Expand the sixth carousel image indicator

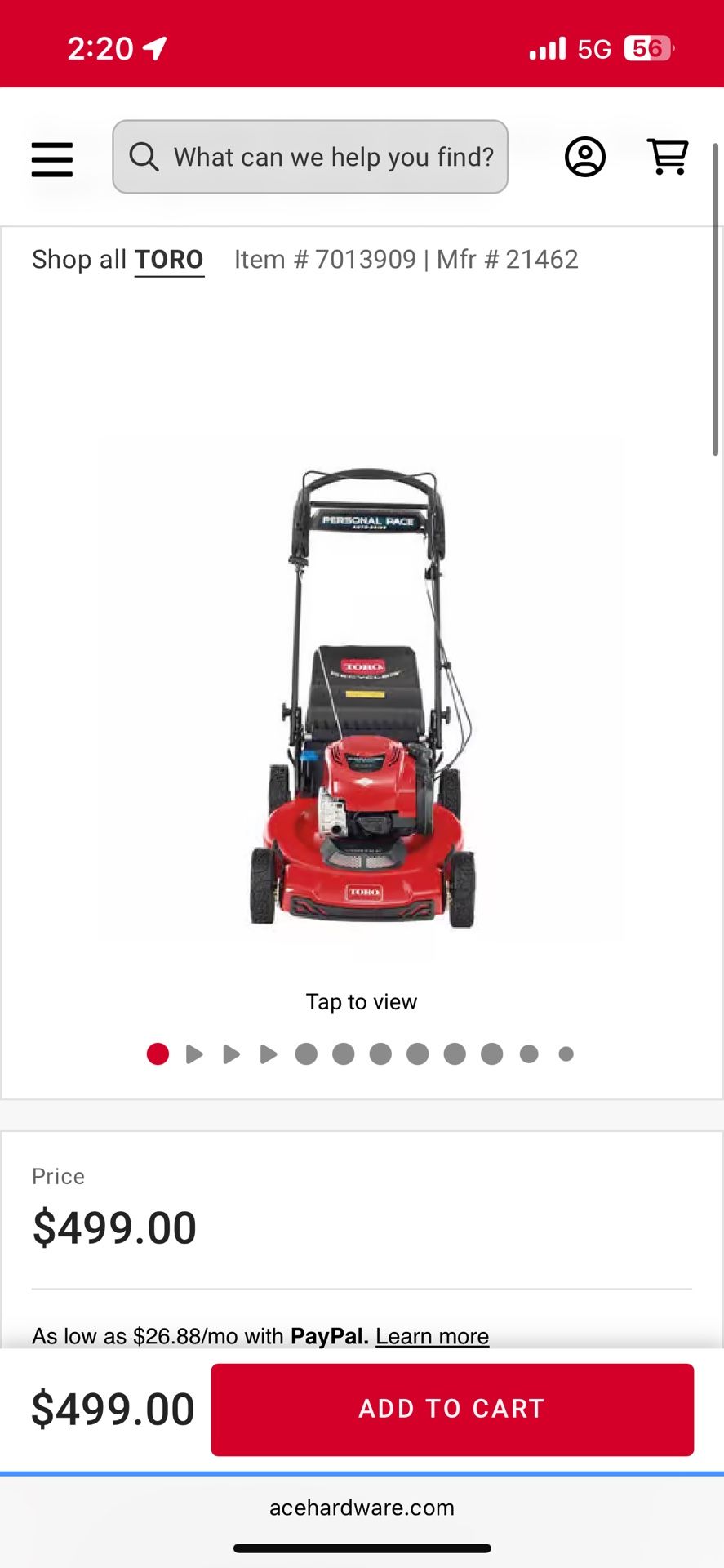[x=343, y=1053]
